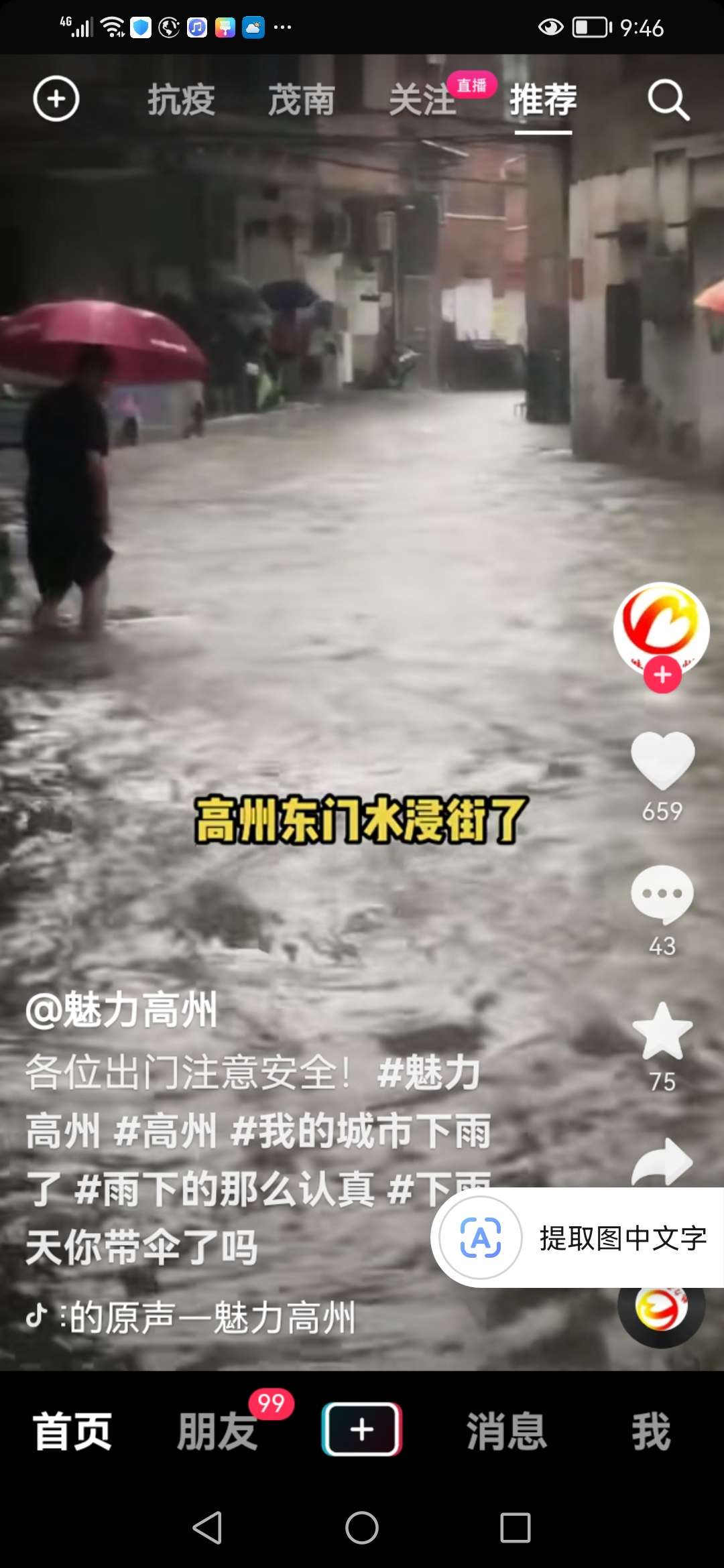This screenshot has width=724, height=1568.
Task: Go to the 我 profile tab
Action: [651, 1431]
